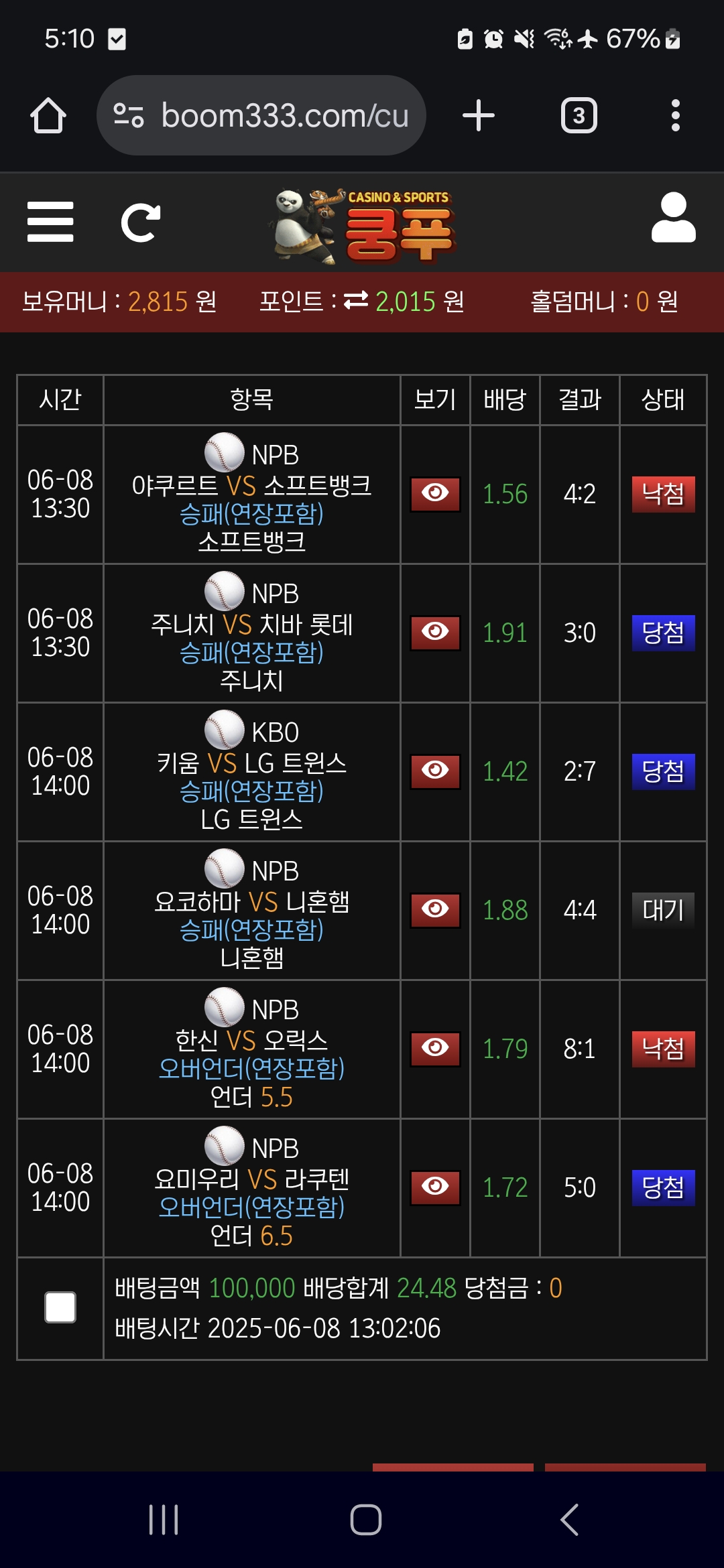This screenshot has height=1568, width=724.
Task: View details for 키움 VS LG 트윈스
Action: click(x=436, y=771)
